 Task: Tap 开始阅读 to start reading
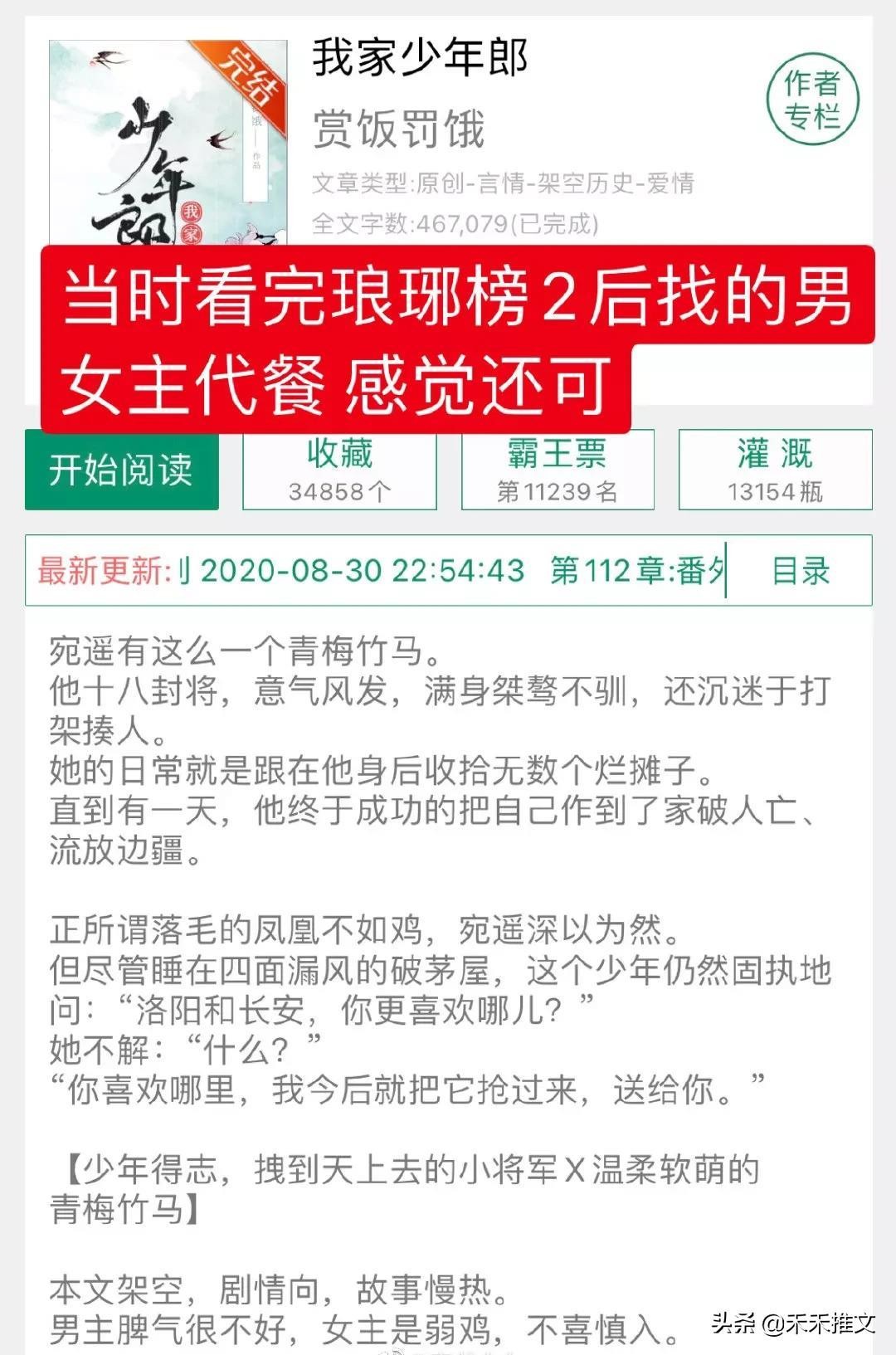(122, 470)
